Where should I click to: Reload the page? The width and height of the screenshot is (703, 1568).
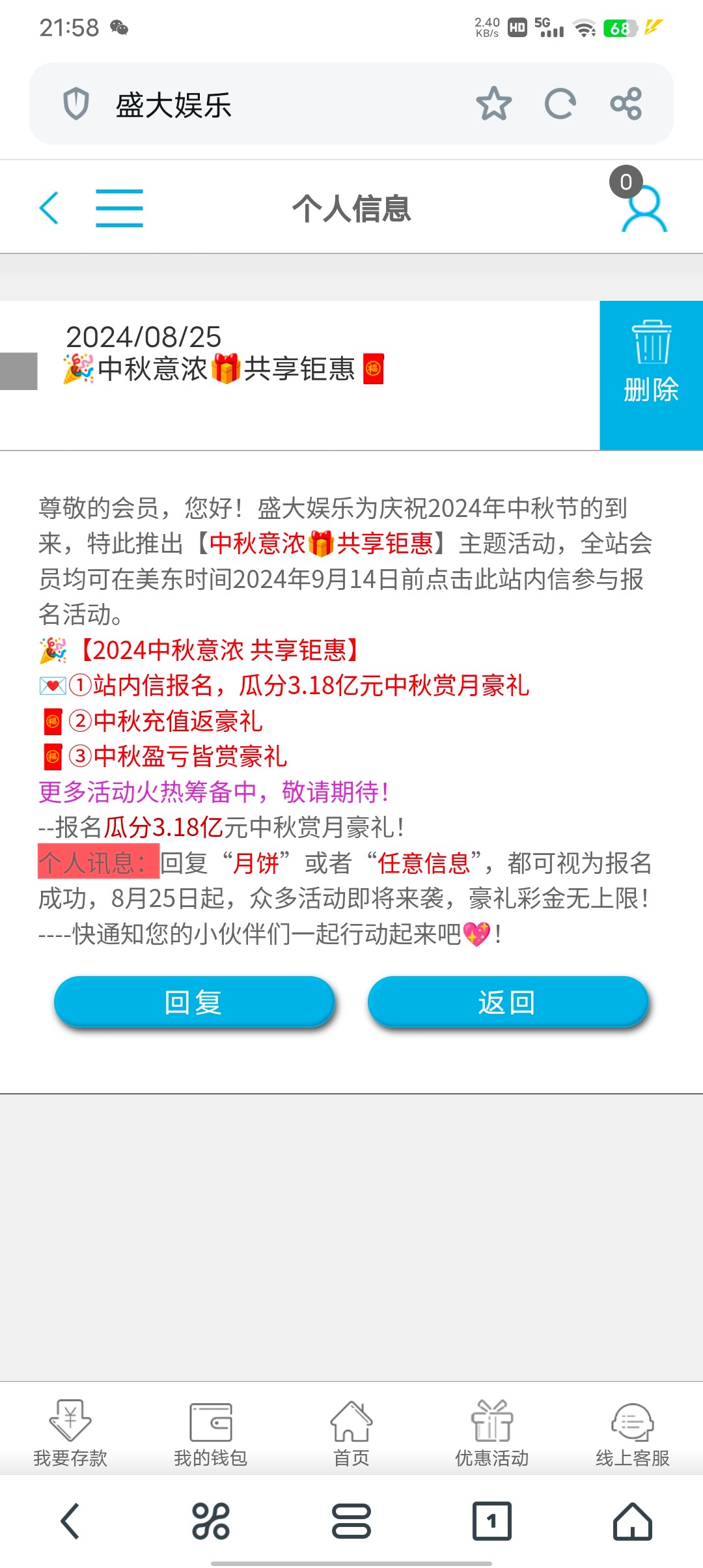560,104
